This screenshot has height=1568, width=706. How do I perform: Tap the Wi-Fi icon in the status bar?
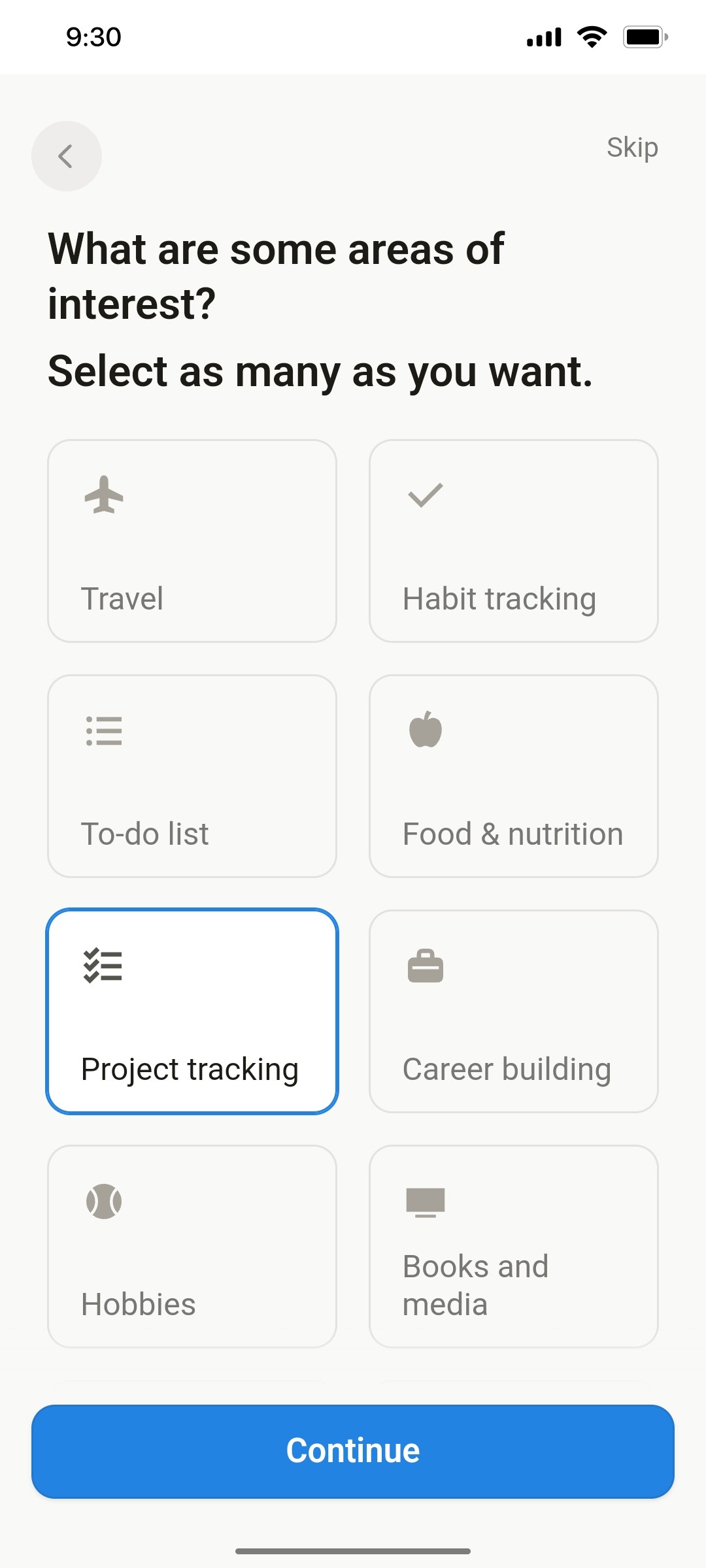tap(592, 37)
